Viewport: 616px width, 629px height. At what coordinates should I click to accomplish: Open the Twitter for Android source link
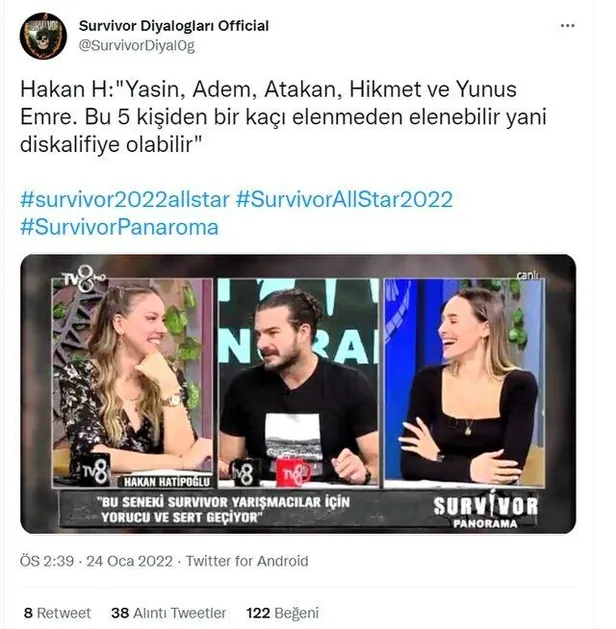pyautogui.click(x=247, y=561)
